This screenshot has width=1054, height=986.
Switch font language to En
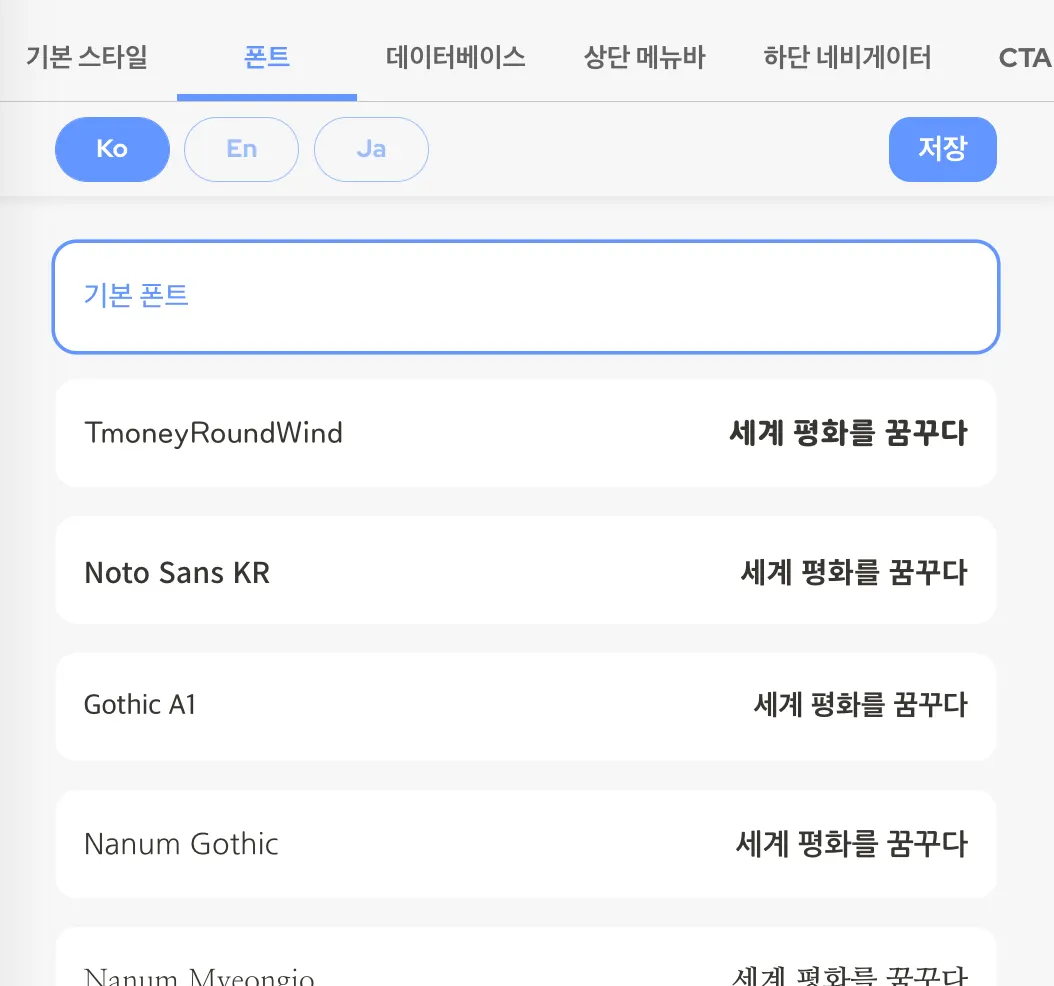pos(241,149)
